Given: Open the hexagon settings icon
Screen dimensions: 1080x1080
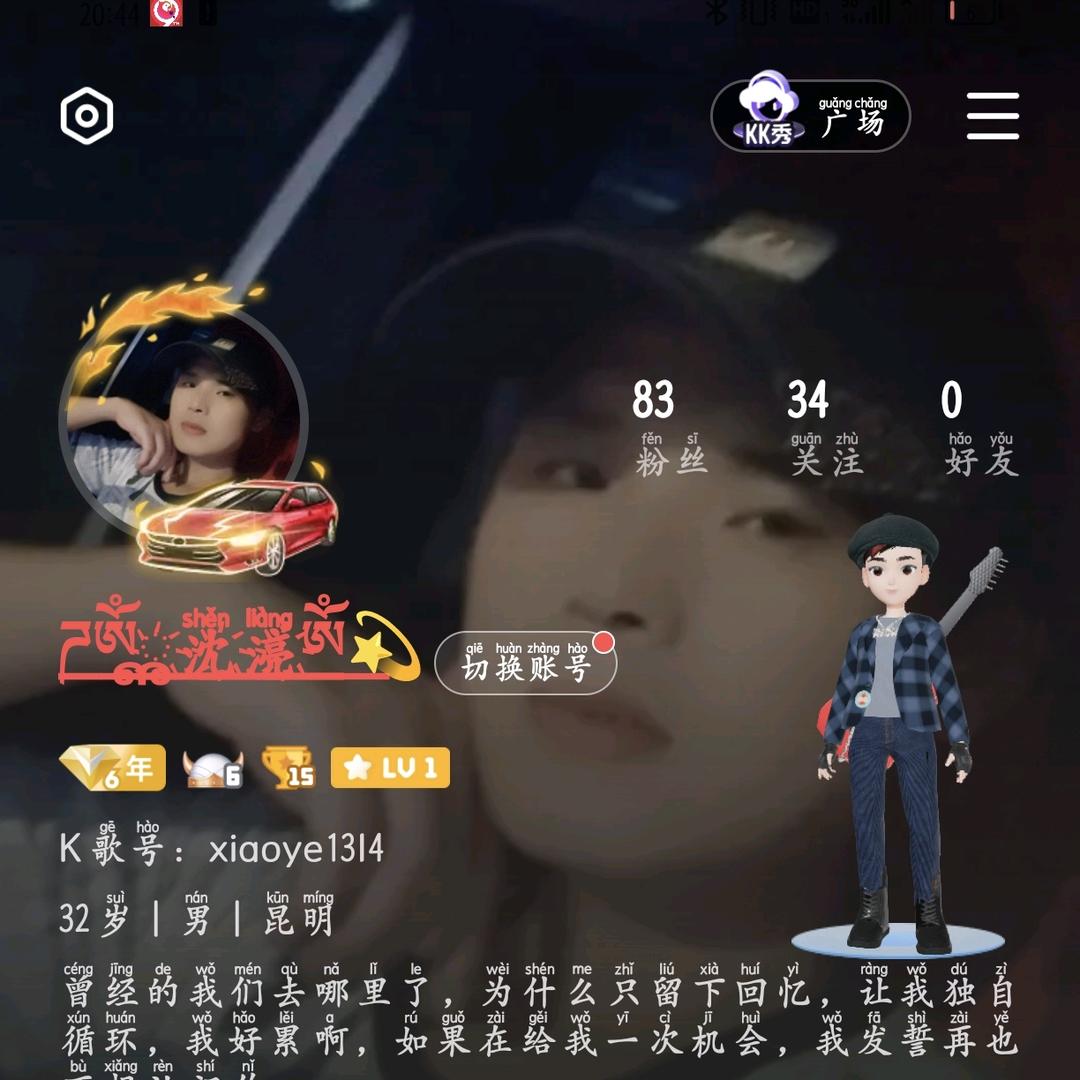Looking at the screenshot, I should click(87, 116).
